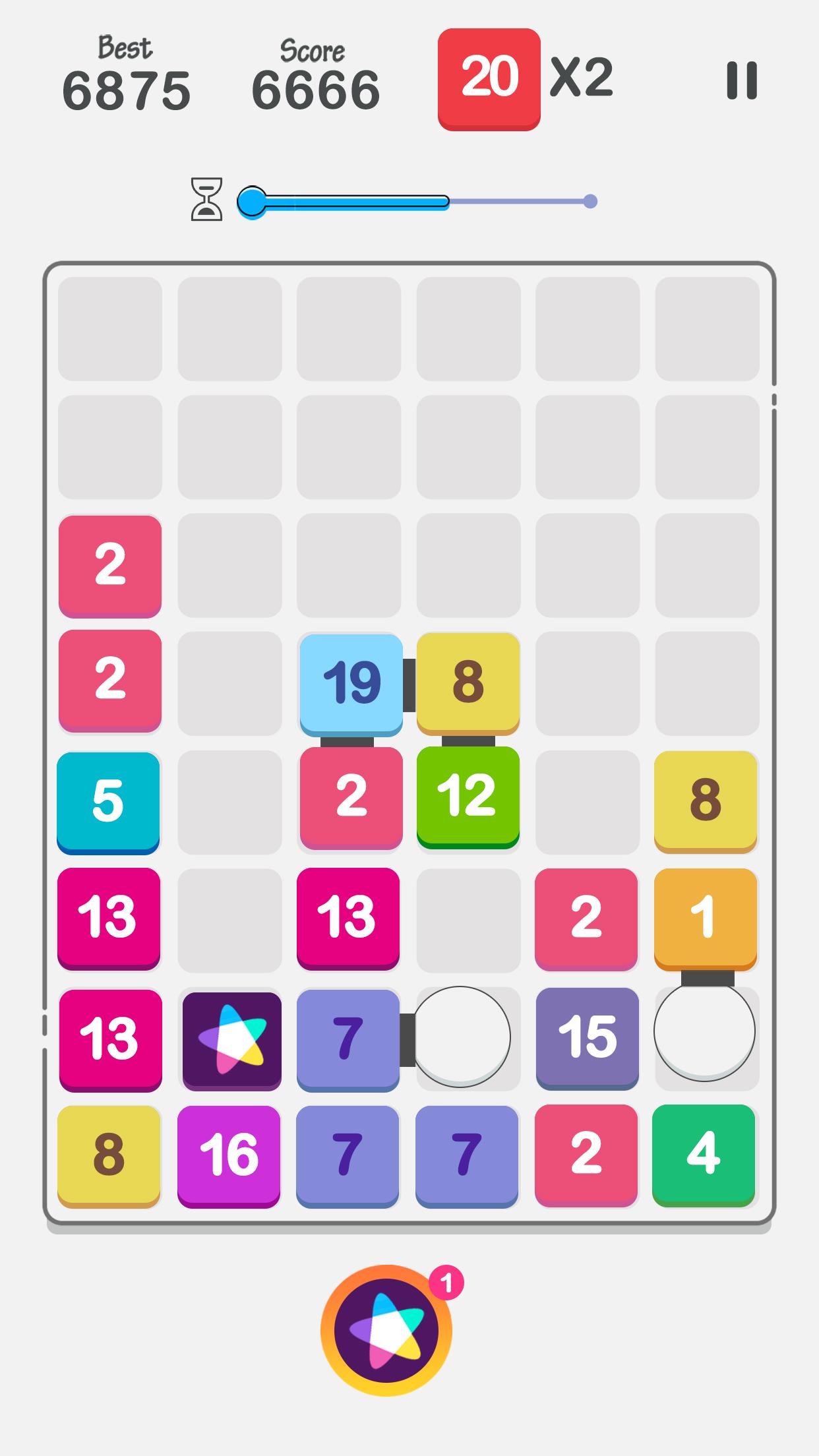Pause the game

tap(741, 80)
